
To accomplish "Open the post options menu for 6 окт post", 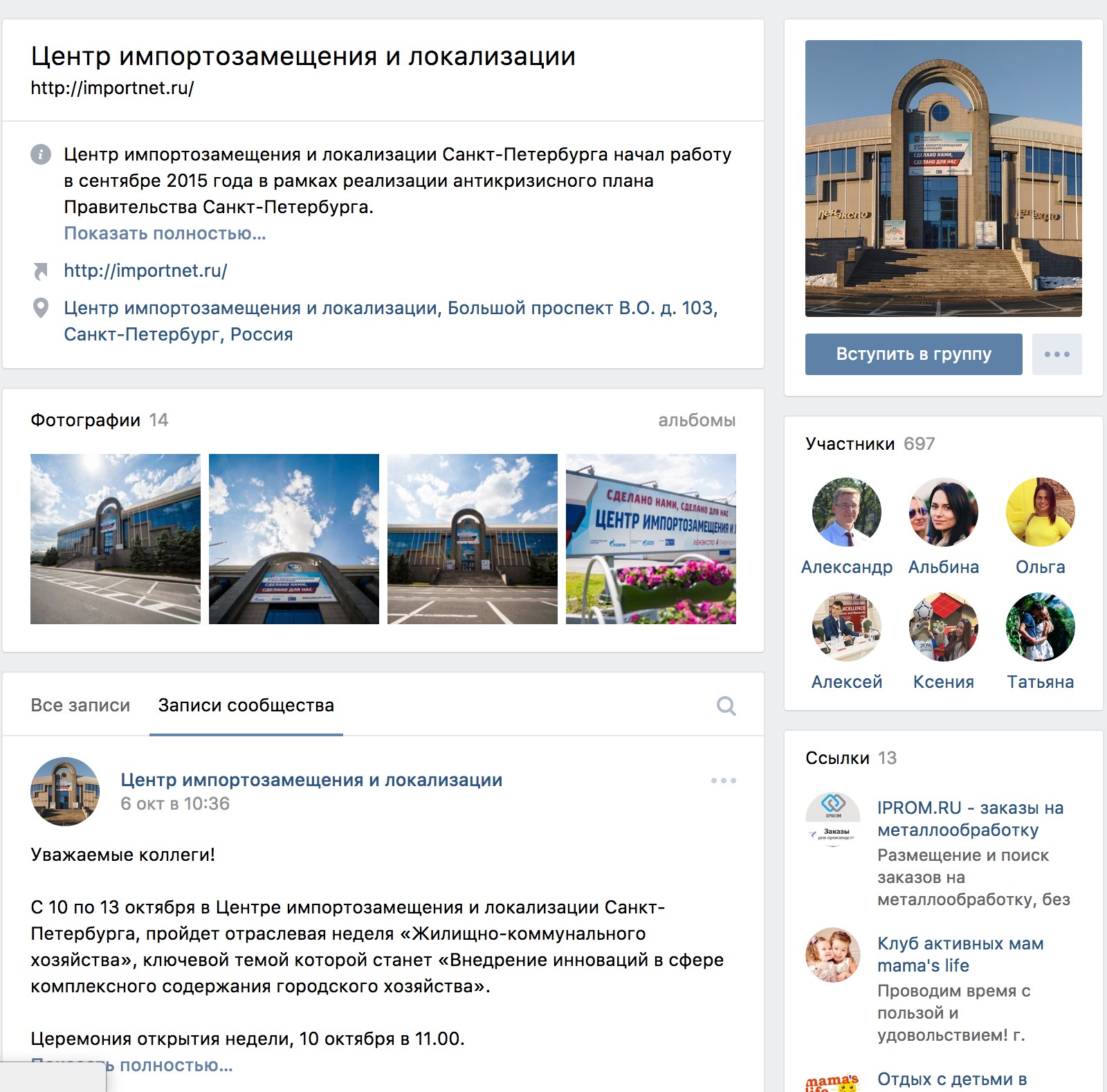I will pos(723,781).
